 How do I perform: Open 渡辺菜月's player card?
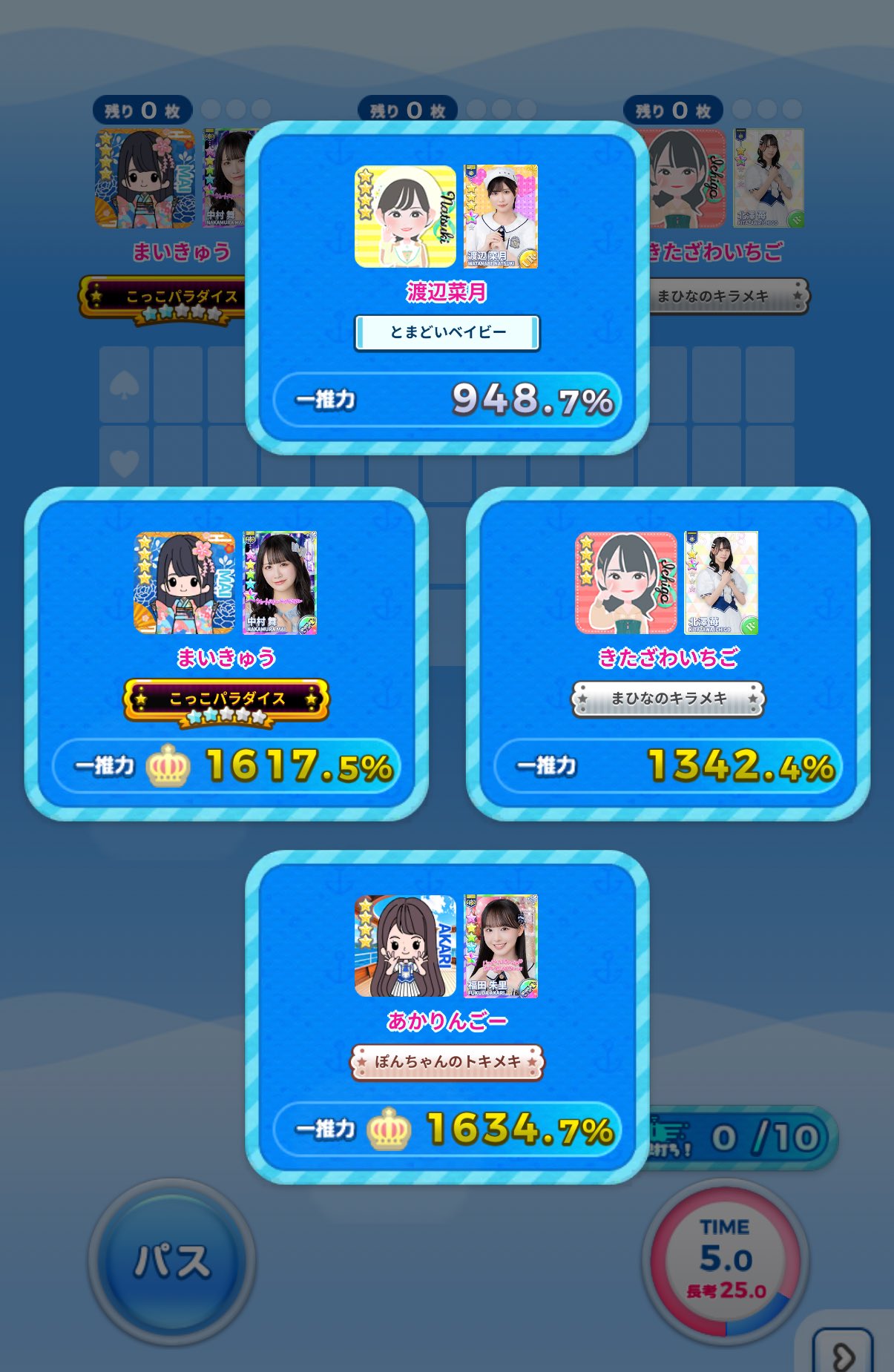coord(447,288)
